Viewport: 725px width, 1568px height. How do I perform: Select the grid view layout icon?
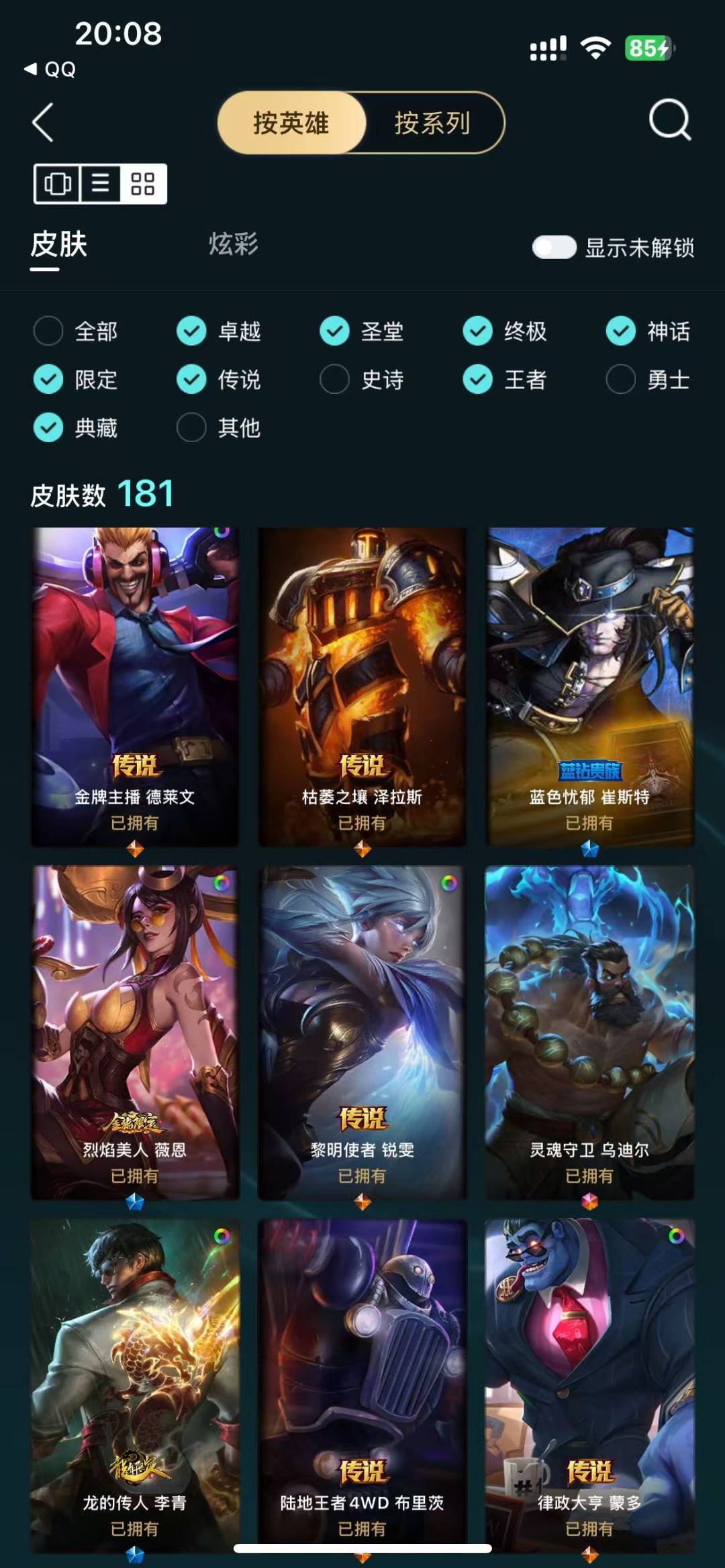[143, 184]
